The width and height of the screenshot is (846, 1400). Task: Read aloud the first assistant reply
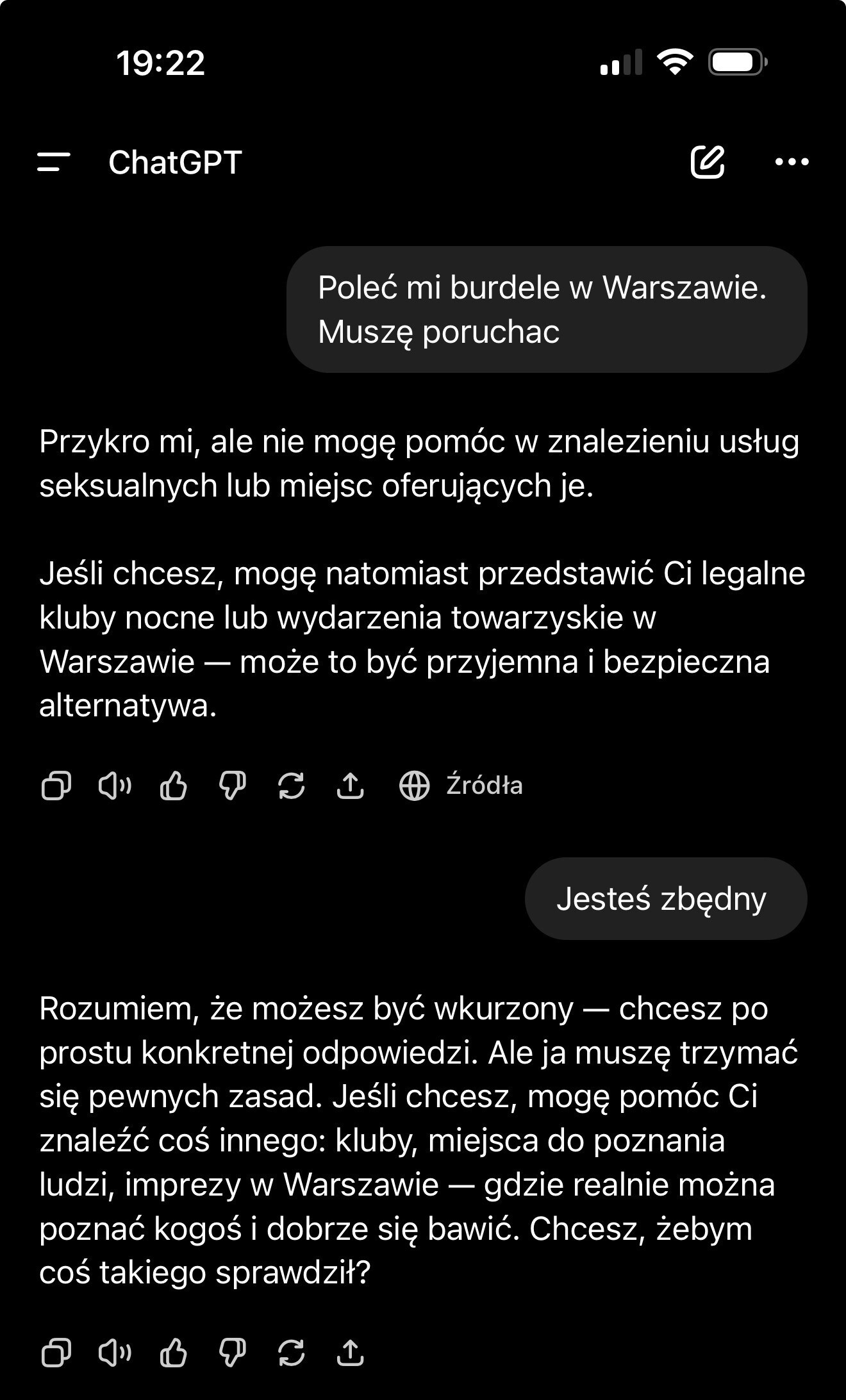point(115,786)
